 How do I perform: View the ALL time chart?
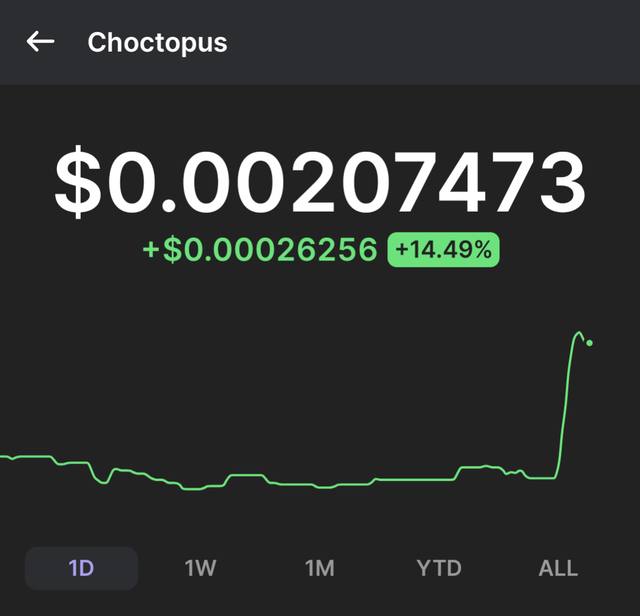(558, 568)
